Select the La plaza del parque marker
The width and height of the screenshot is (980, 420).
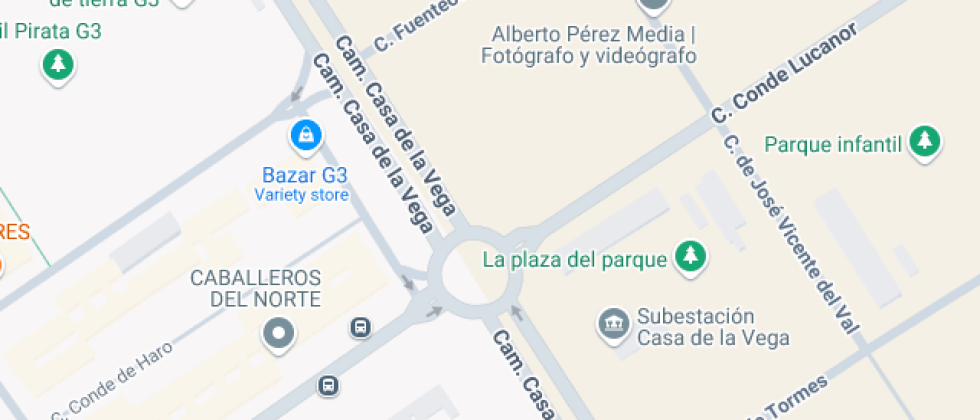pyautogui.click(x=689, y=257)
